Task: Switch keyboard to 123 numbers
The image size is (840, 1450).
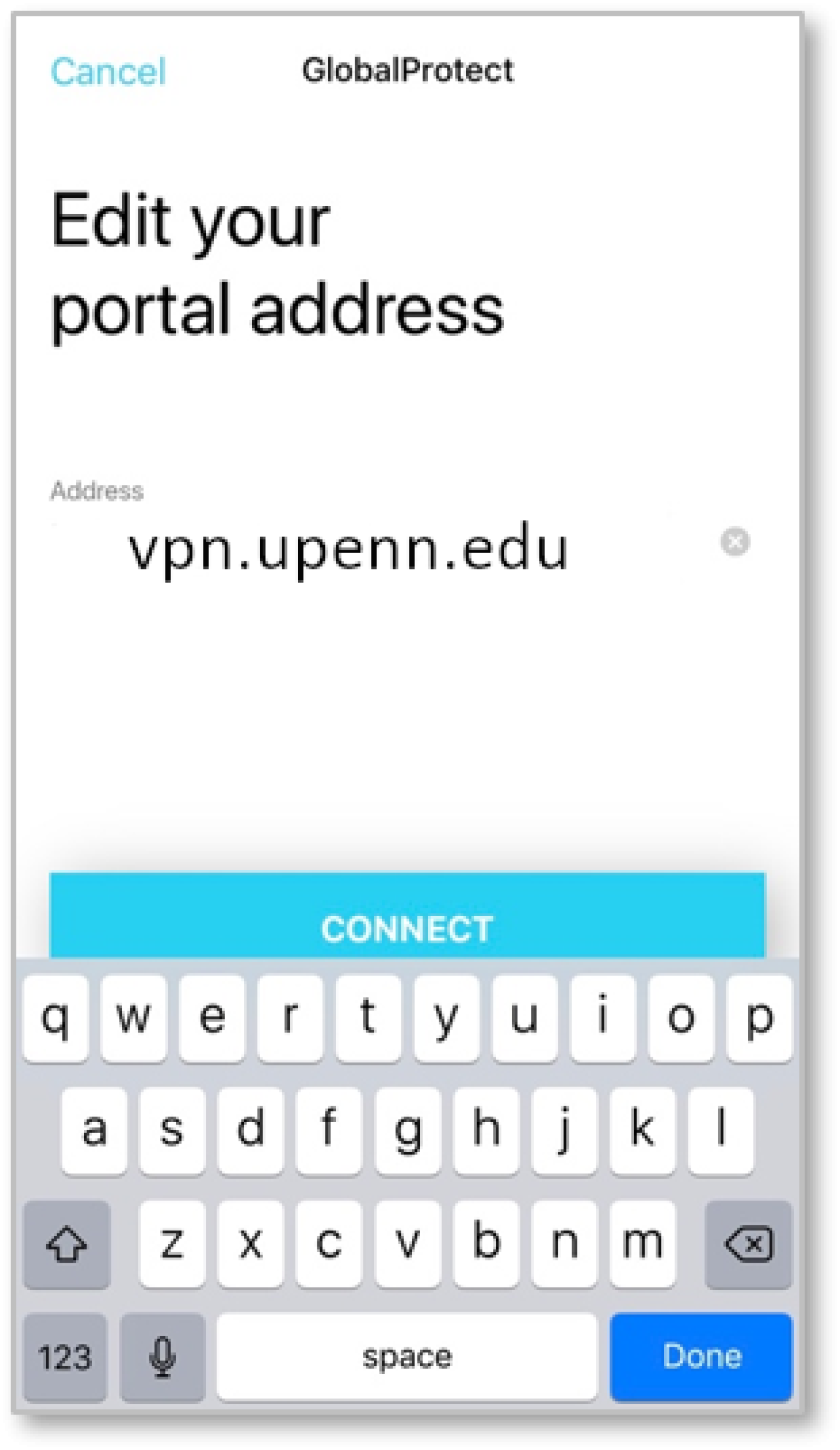Action: pyautogui.click(x=65, y=1356)
